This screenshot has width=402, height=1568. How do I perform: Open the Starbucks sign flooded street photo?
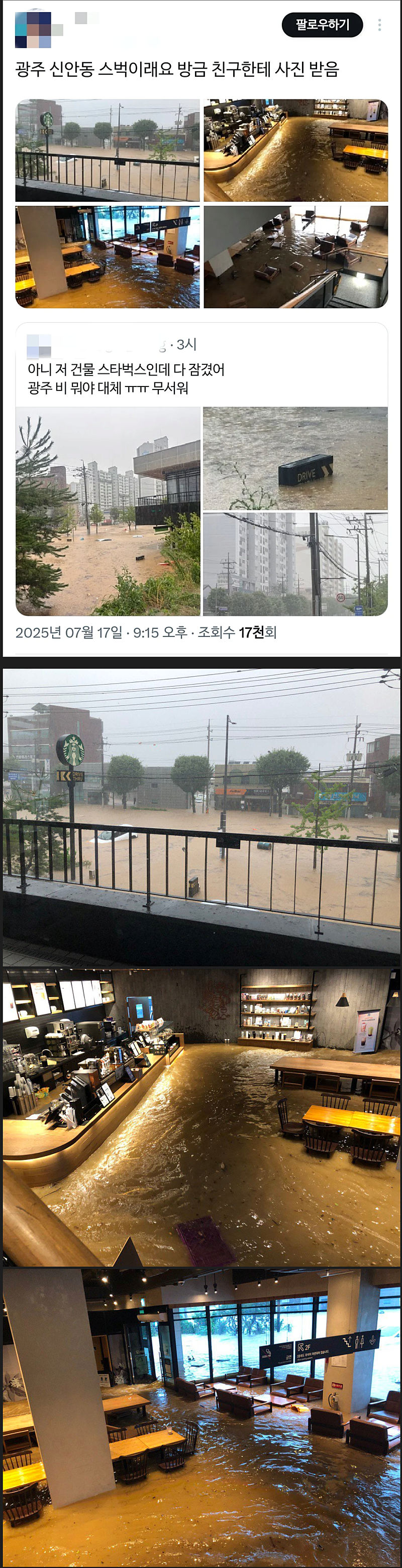[x=107, y=151]
